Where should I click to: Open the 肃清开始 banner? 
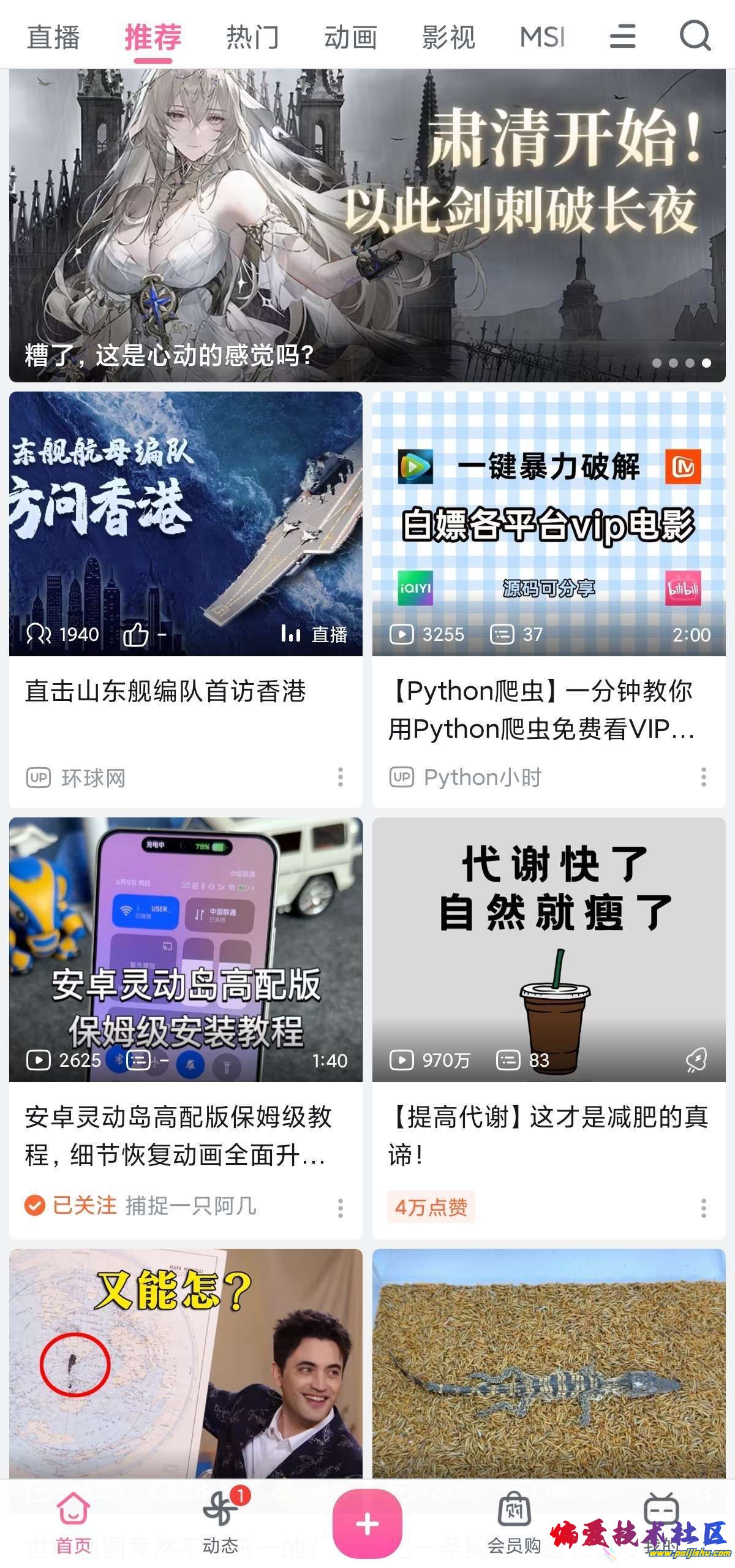click(x=367, y=225)
